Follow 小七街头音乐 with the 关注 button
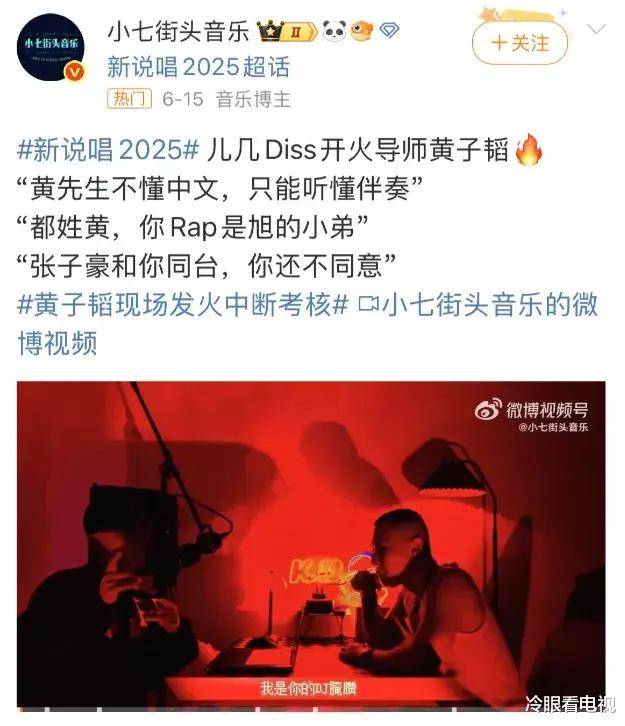The width and height of the screenshot is (625, 726). pos(520,43)
